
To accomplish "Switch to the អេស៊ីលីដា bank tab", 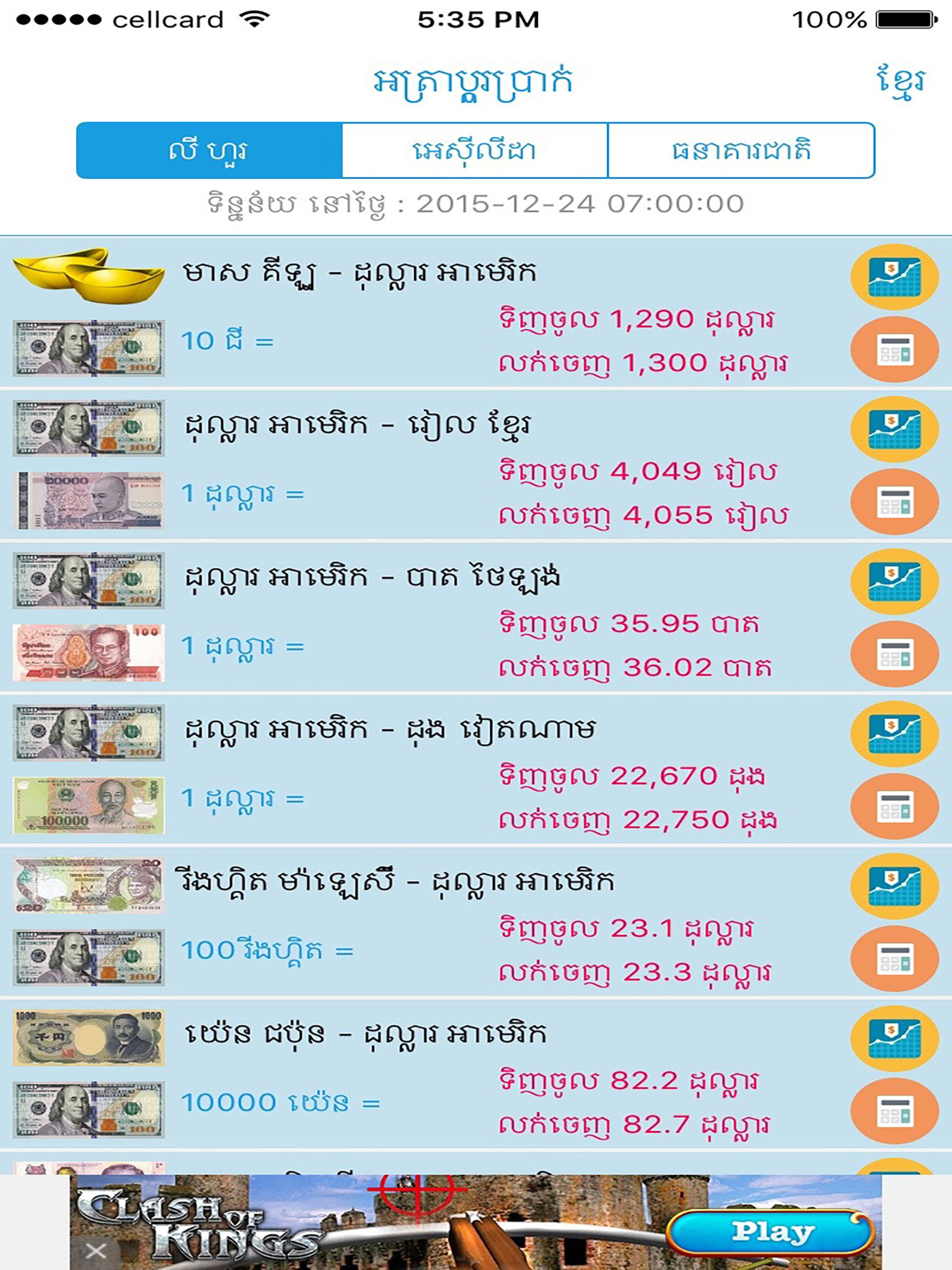I will (x=476, y=150).
